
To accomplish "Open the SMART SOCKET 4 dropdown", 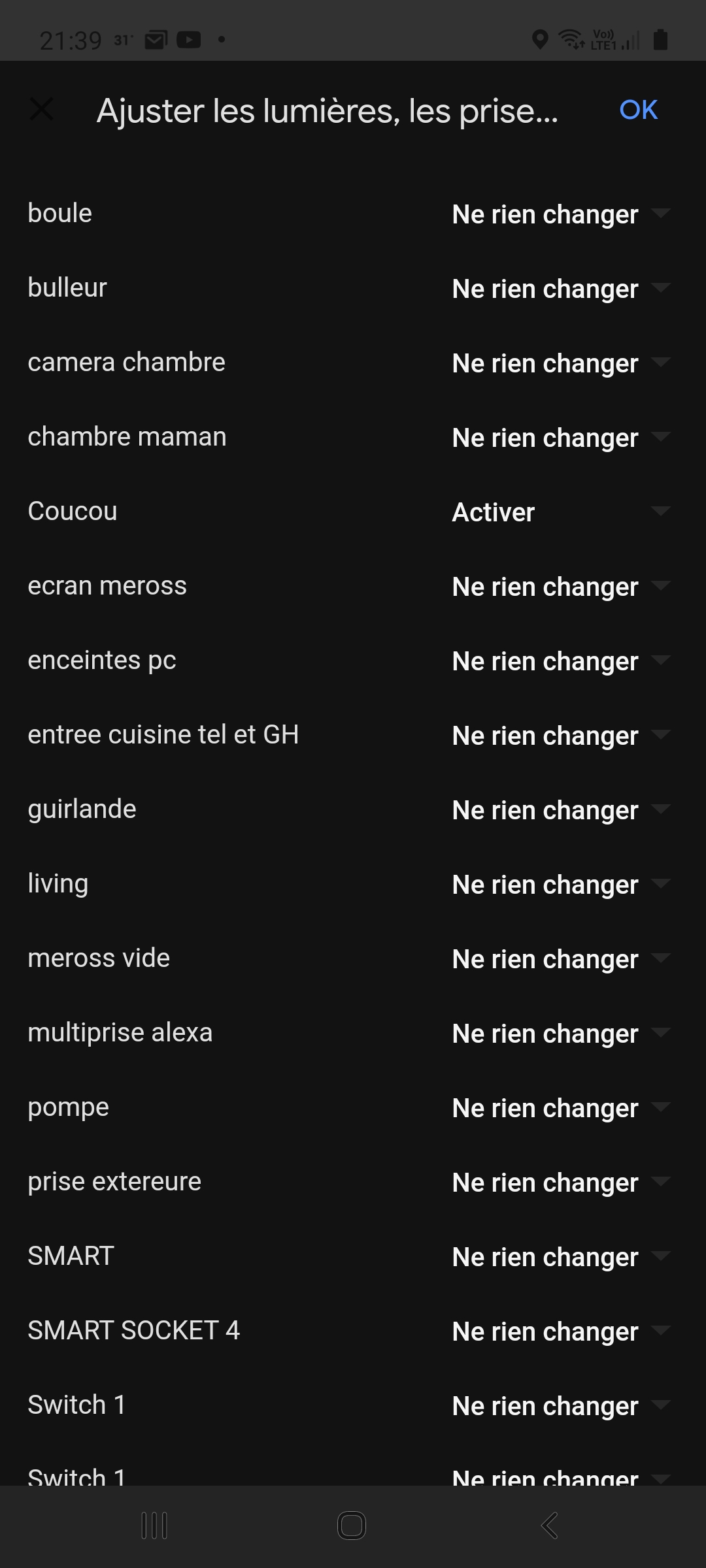I will (x=561, y=1331).
